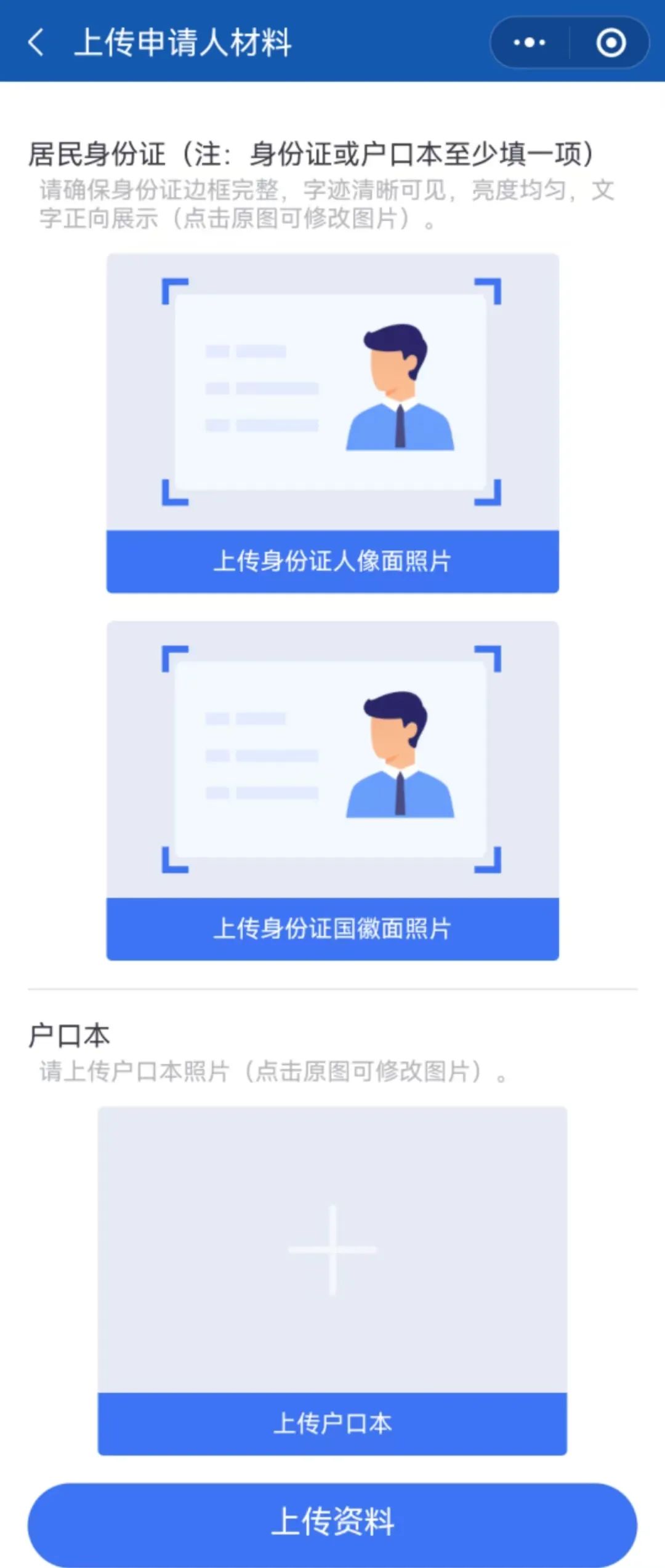Open the mini program more options menu
The image size is (665, 1568).
click(530, 42)
